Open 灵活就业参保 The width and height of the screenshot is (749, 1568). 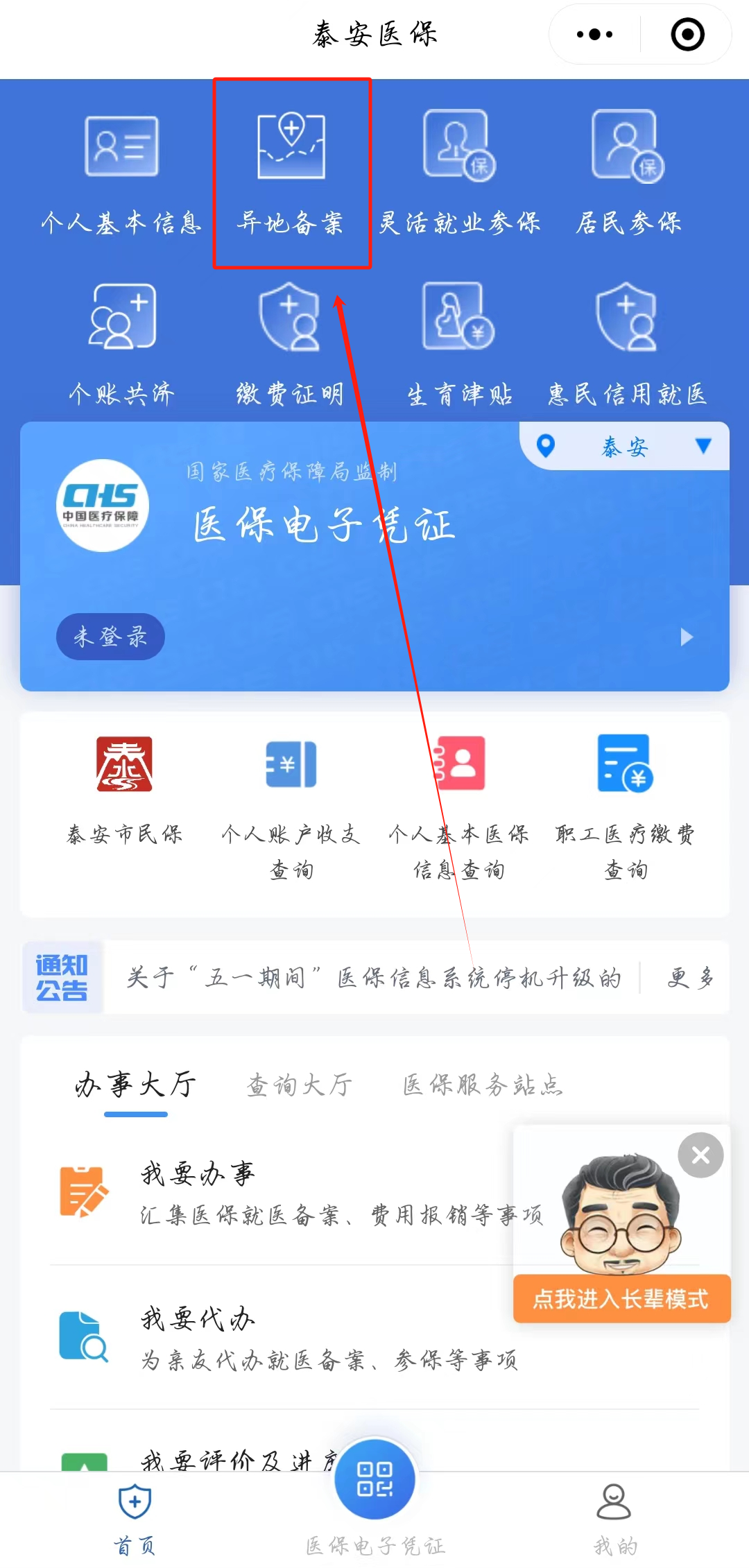click(x=459, y=173)
